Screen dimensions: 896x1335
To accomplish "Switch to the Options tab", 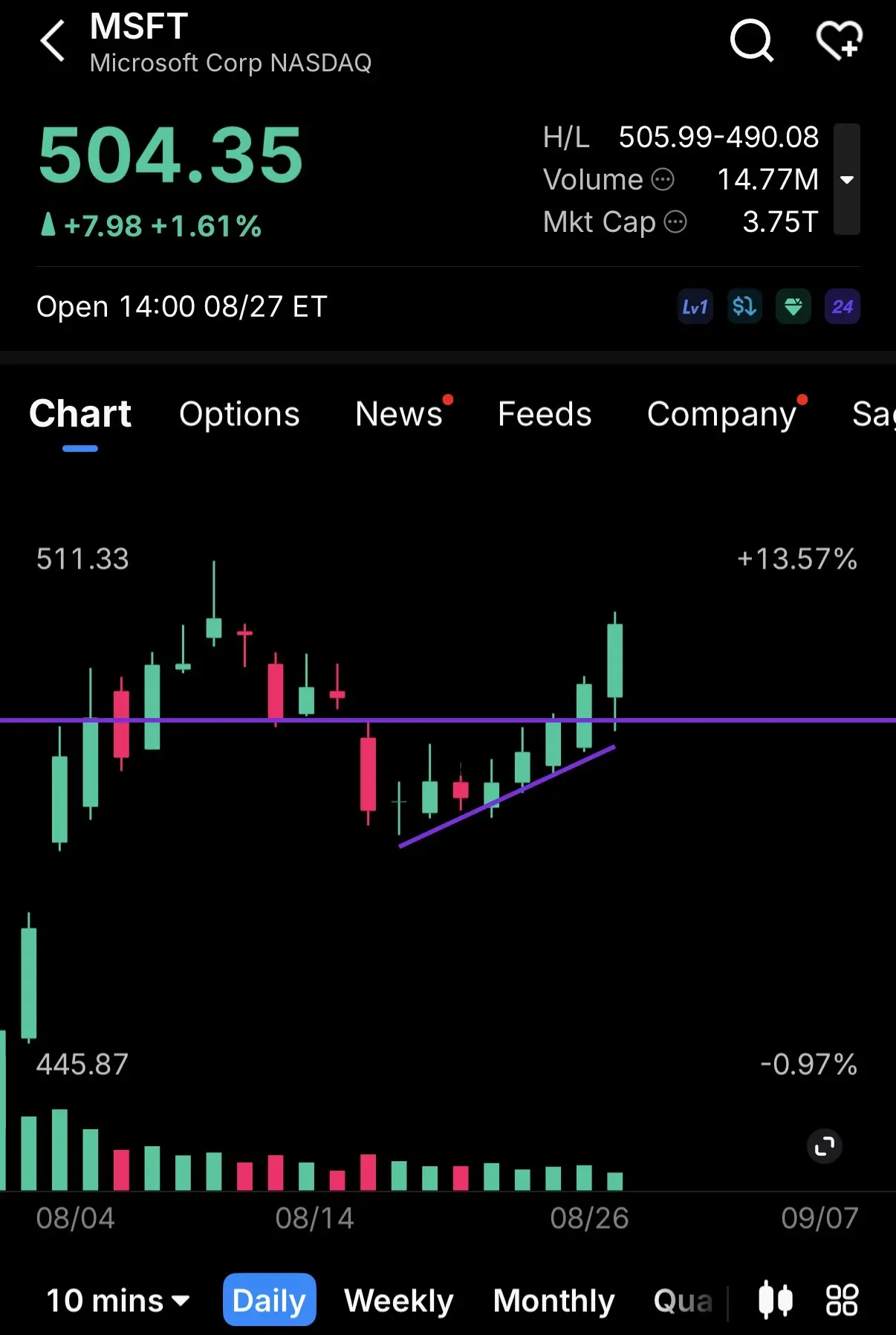I will [239, 414].
